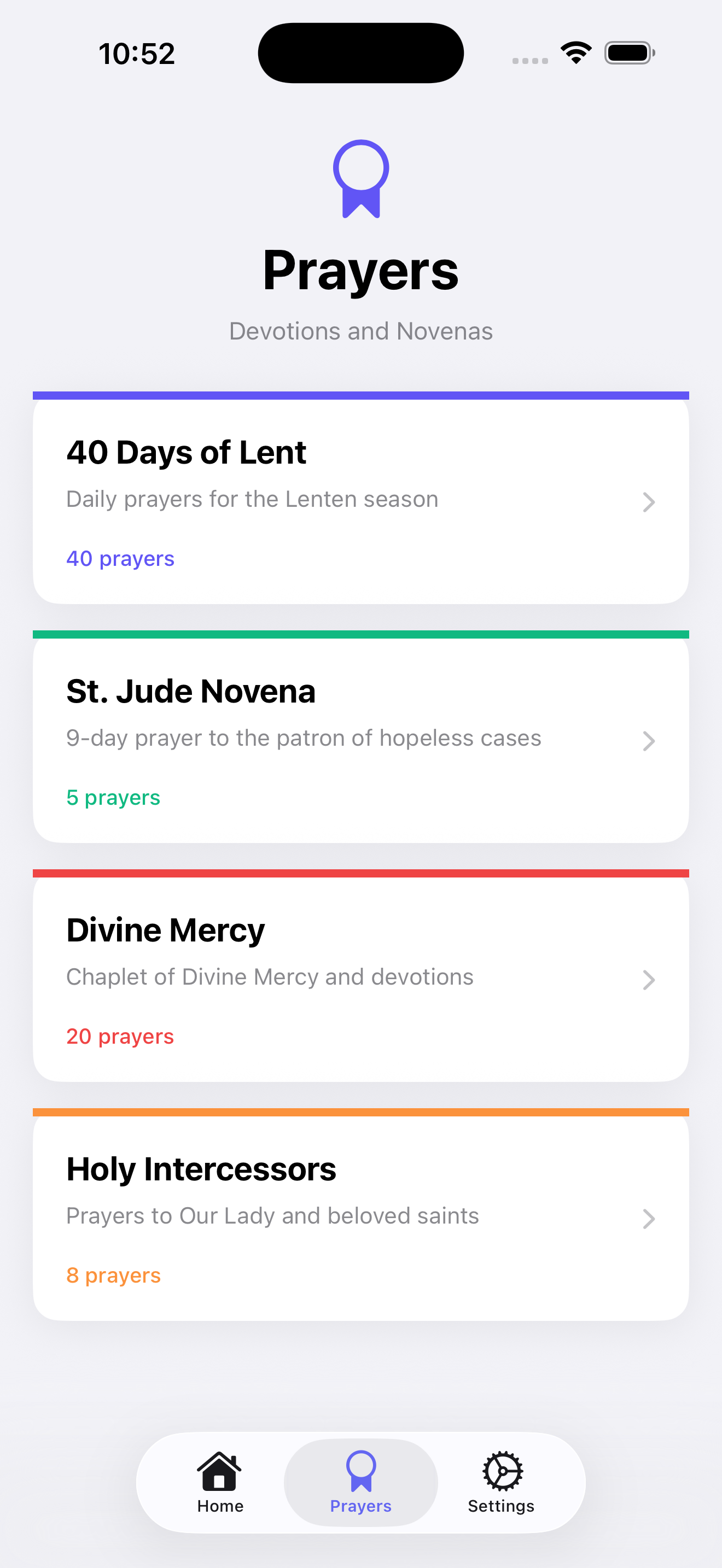Tap the Devotions and Novenas subtitle
The height and width of the screenshot is (1568, 722).
click(362, 331)
